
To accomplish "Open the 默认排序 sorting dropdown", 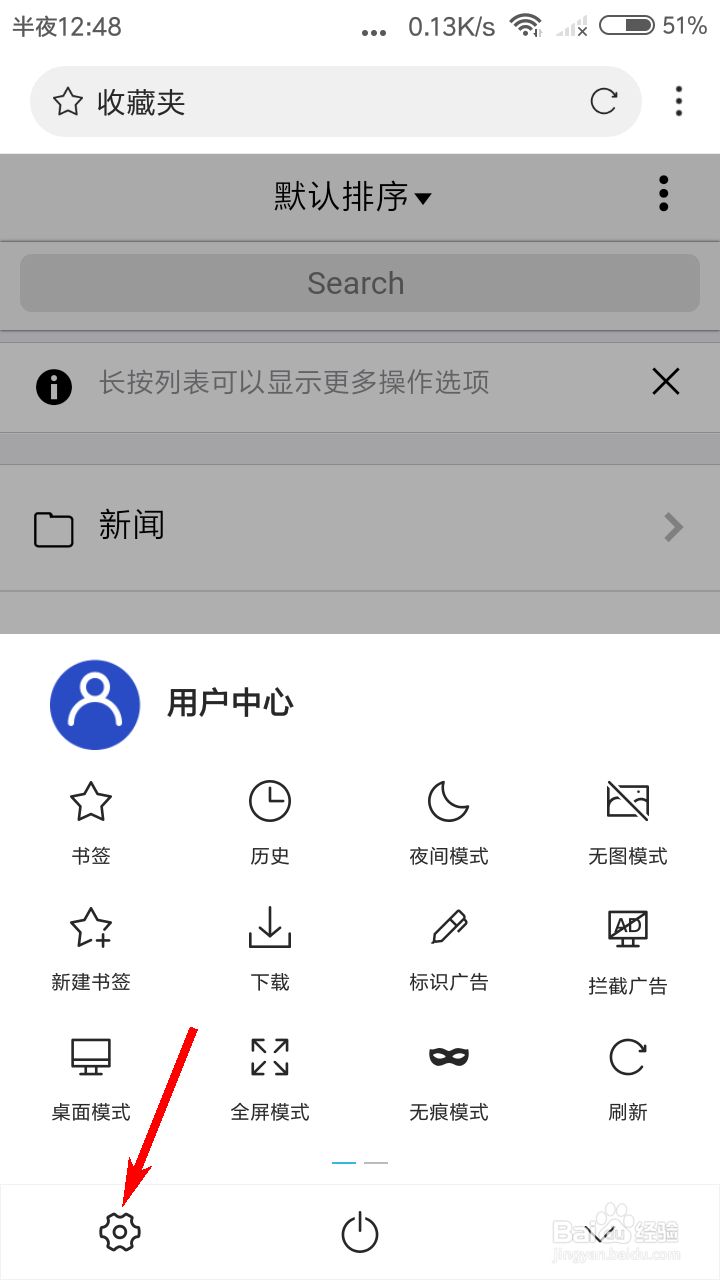I will pyautogui.click(x=355, y=197).
